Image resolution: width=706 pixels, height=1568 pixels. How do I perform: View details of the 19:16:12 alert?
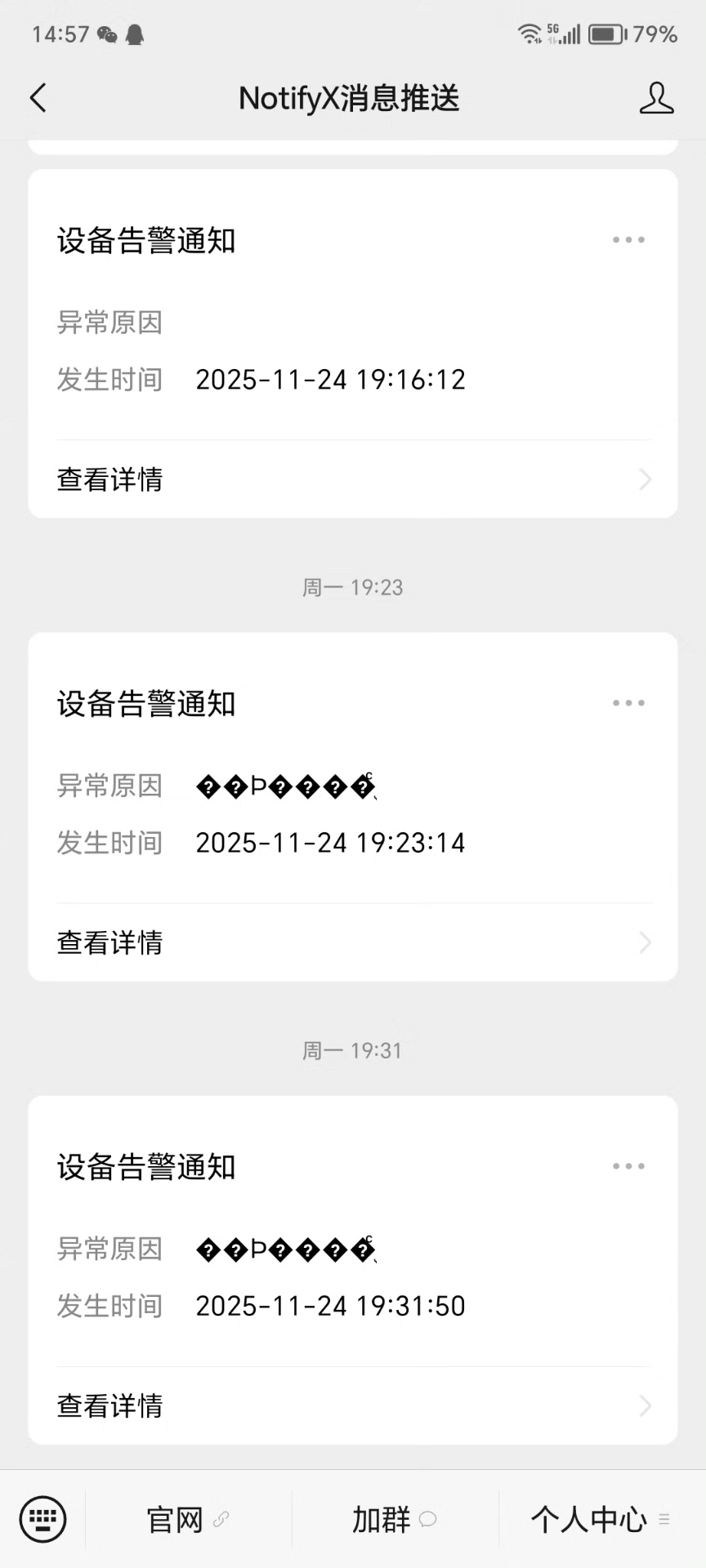(x=353, y=479)
